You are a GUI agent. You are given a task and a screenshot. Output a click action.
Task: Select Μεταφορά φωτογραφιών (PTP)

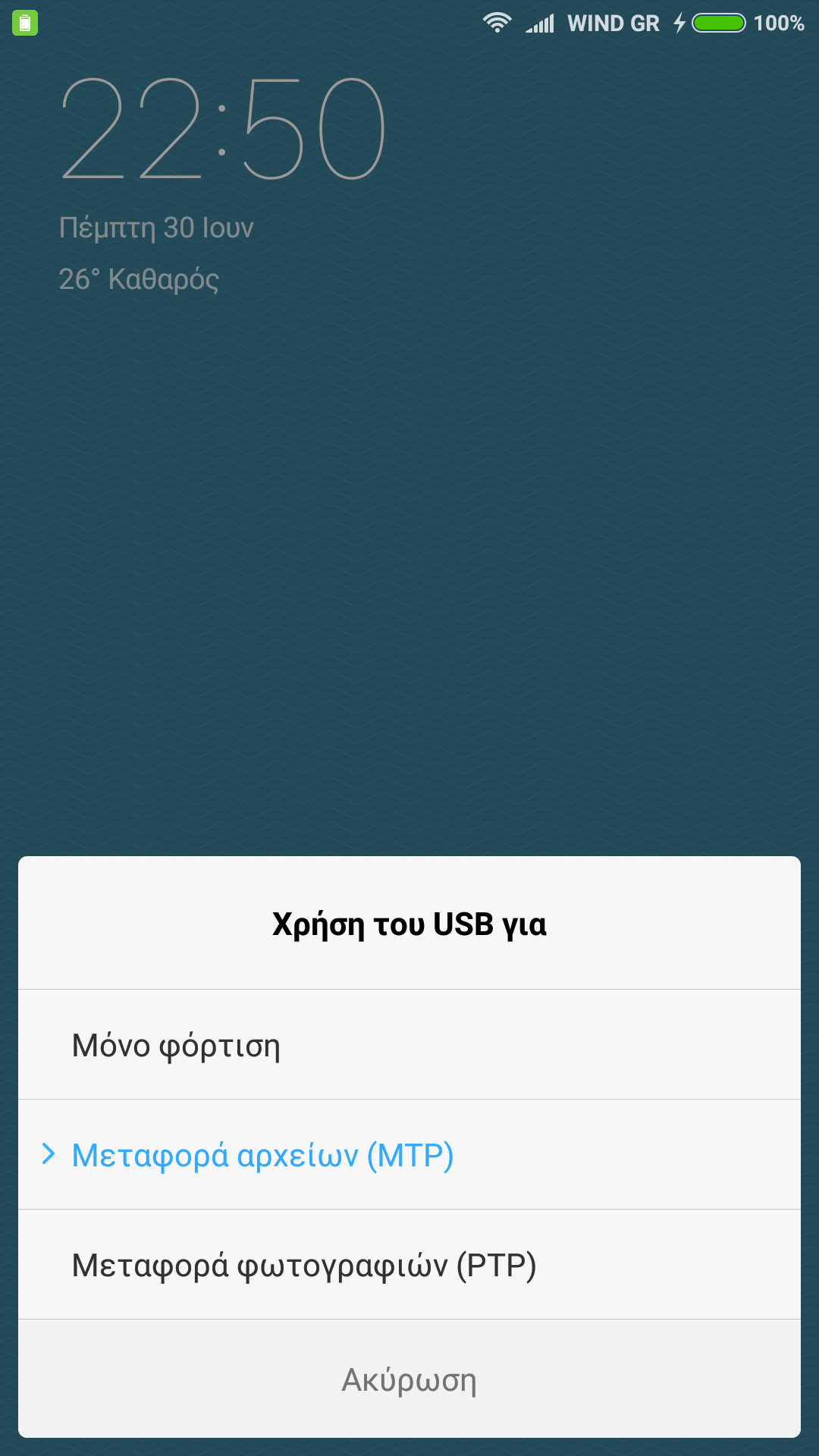point(409,1265)
